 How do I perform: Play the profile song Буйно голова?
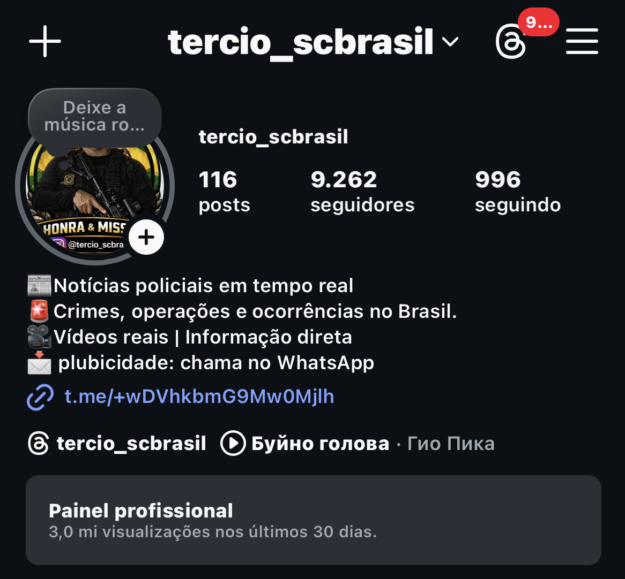[305, 443]
